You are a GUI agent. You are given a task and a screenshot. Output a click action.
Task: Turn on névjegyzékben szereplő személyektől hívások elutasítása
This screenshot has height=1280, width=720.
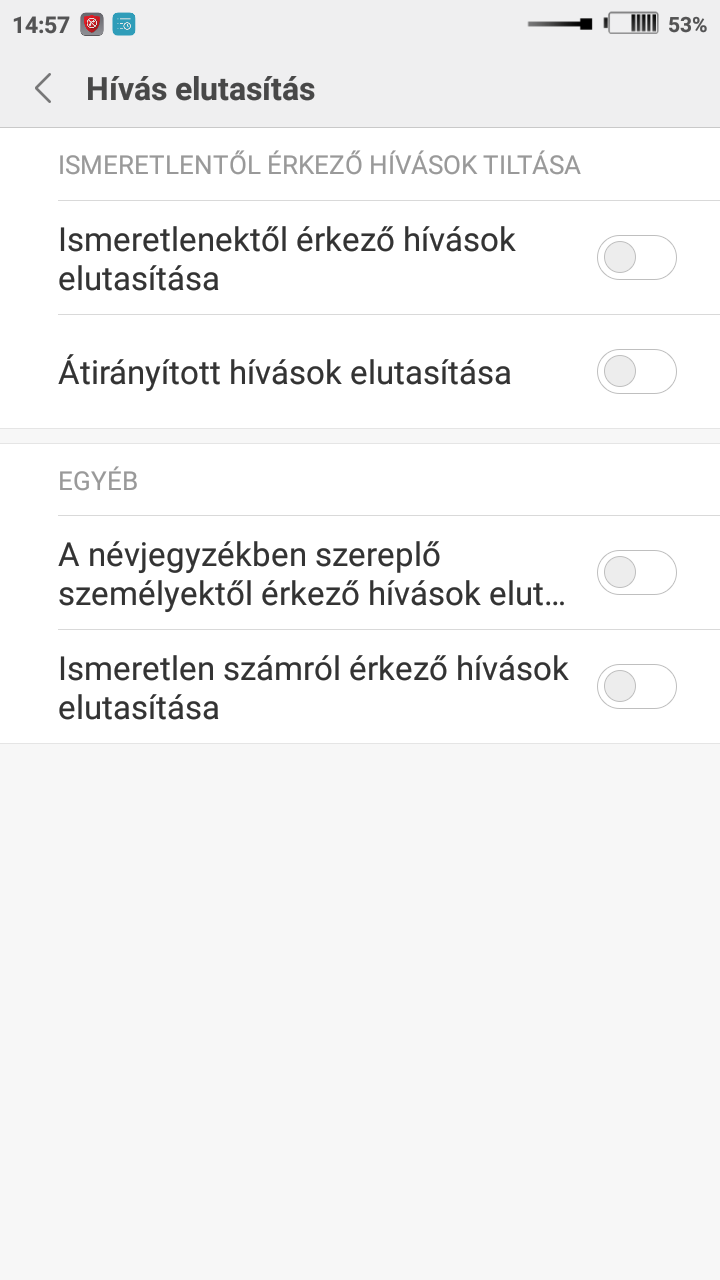coord(637,572)
